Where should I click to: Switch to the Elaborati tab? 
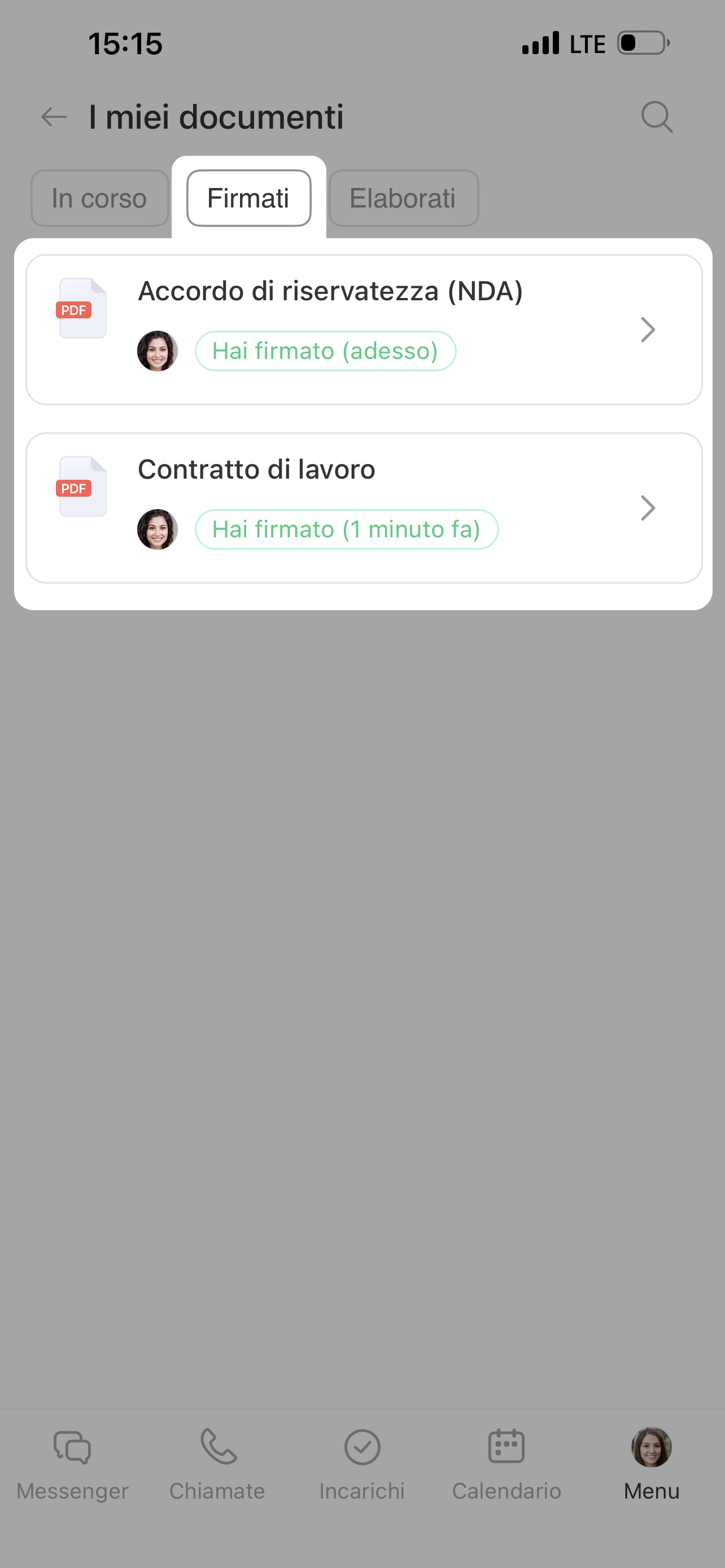point(403,199)
